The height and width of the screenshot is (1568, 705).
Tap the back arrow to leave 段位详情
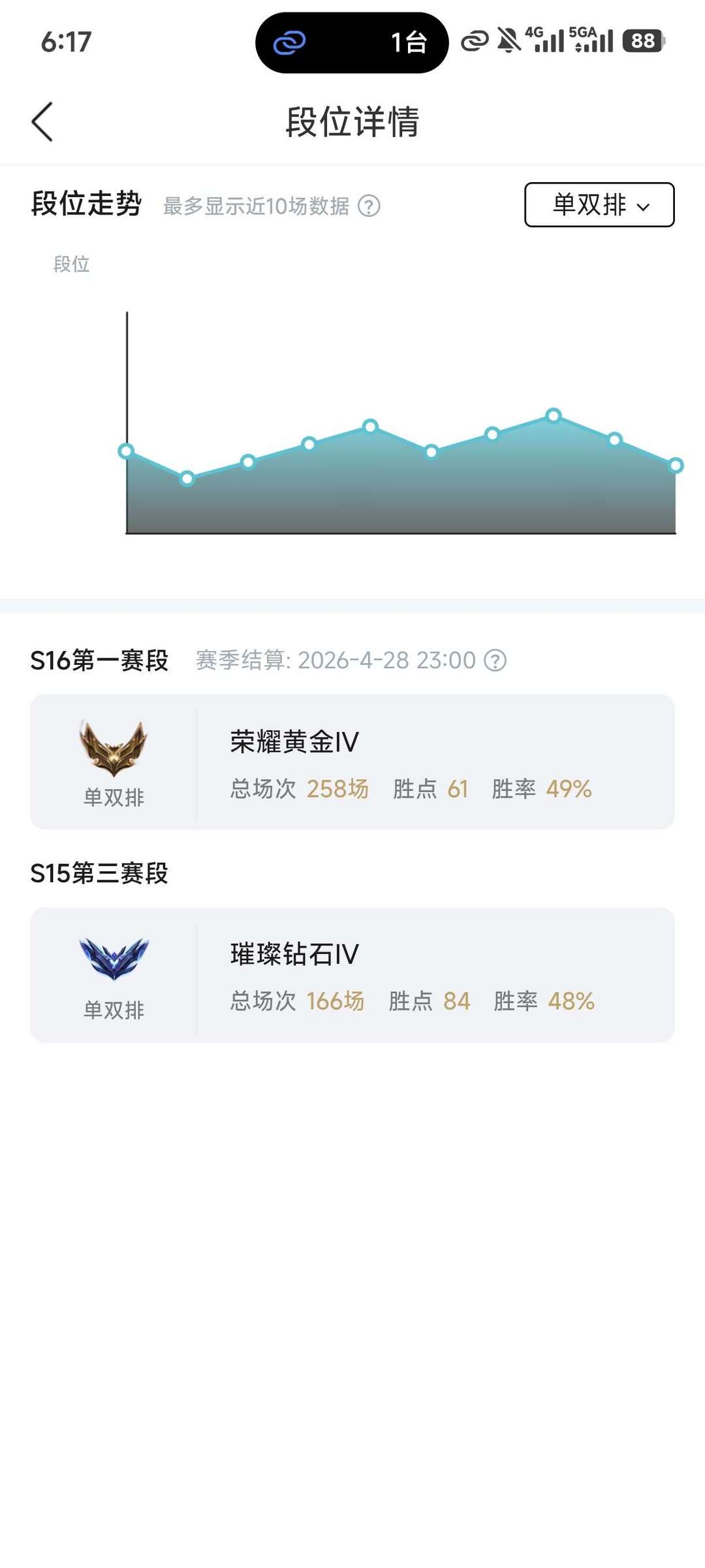pyautogui.click(x=41, y=121)
